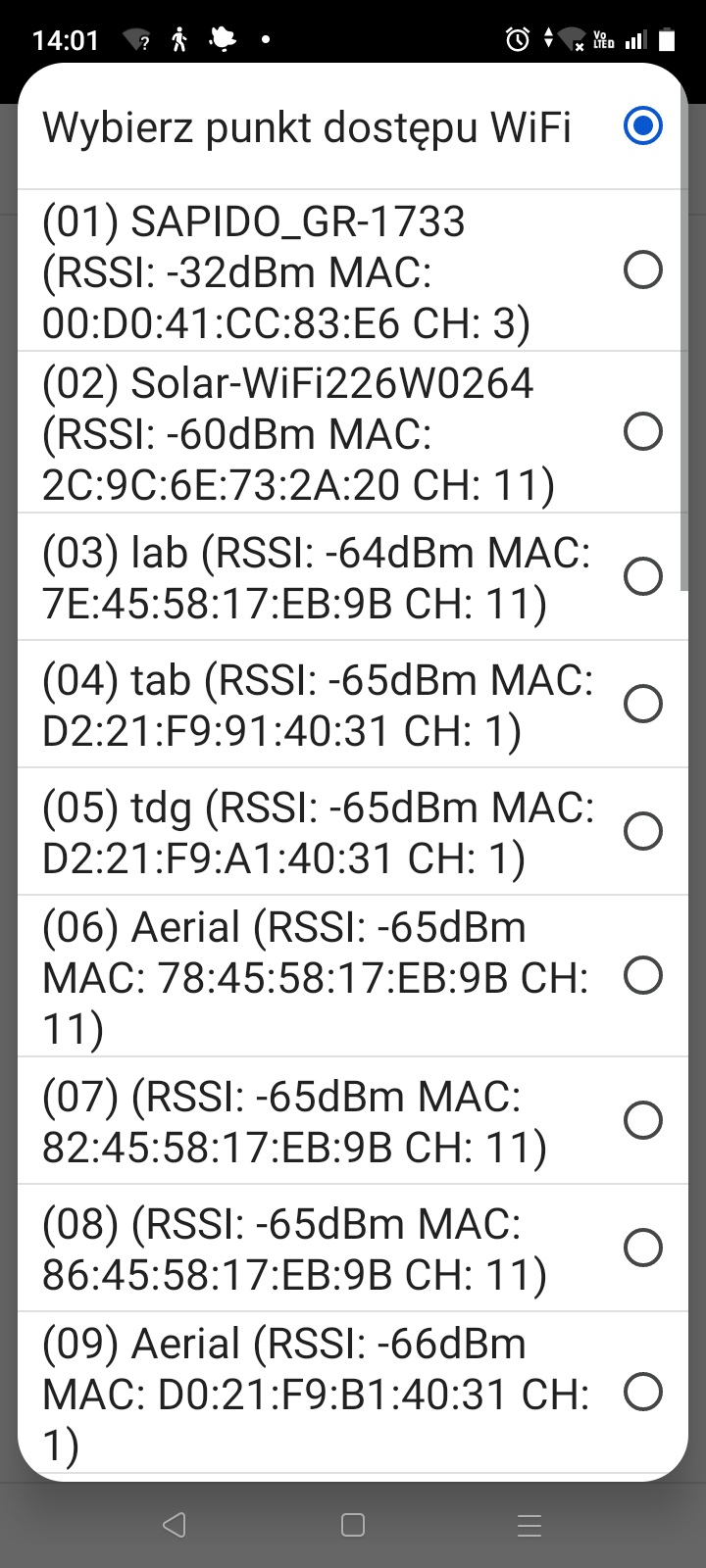
Task: Open recent apps from navigation bar
Action: tap(529, 1525)
